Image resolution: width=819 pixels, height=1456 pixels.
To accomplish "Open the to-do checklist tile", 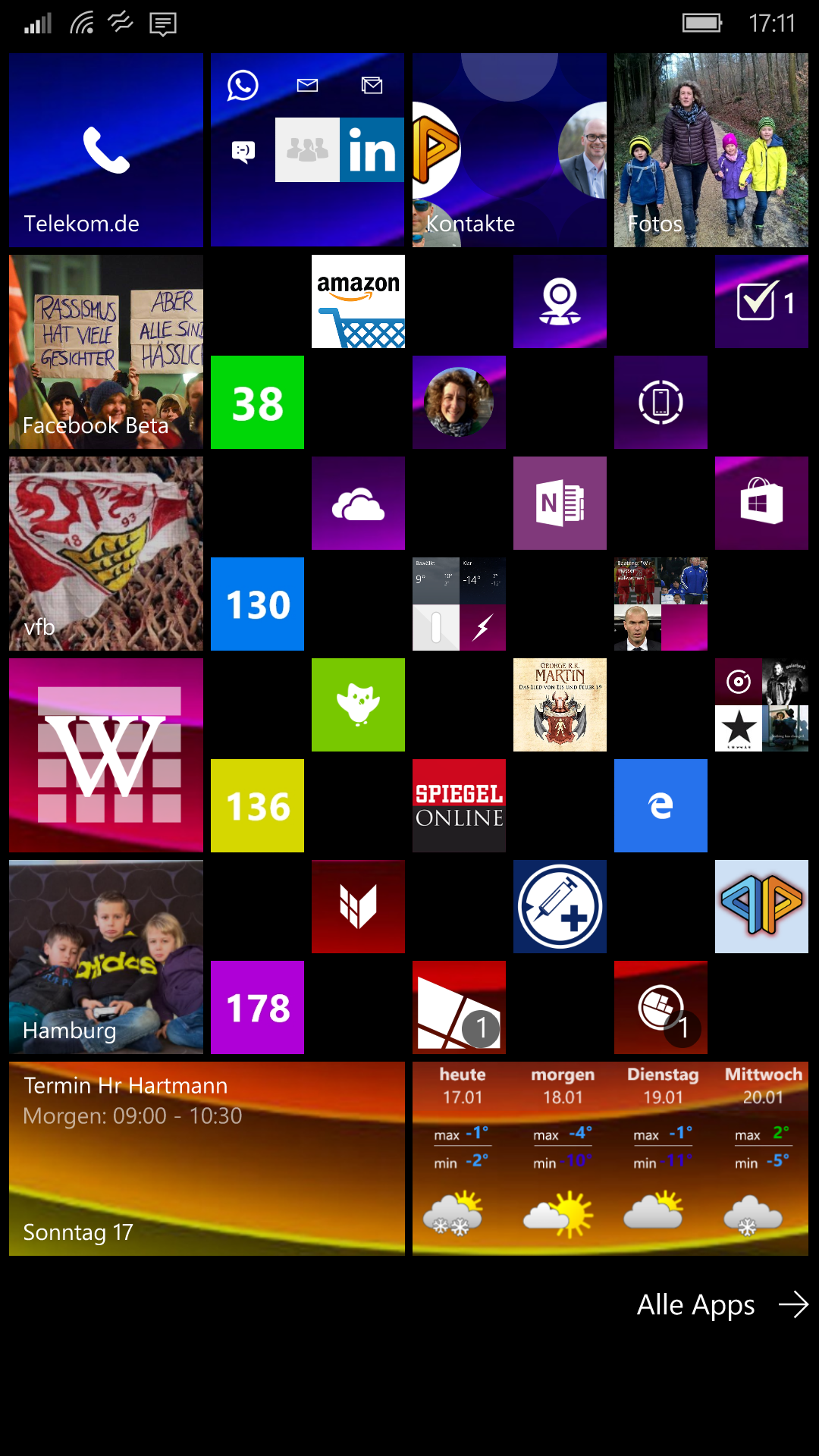I will pos(761,301).
